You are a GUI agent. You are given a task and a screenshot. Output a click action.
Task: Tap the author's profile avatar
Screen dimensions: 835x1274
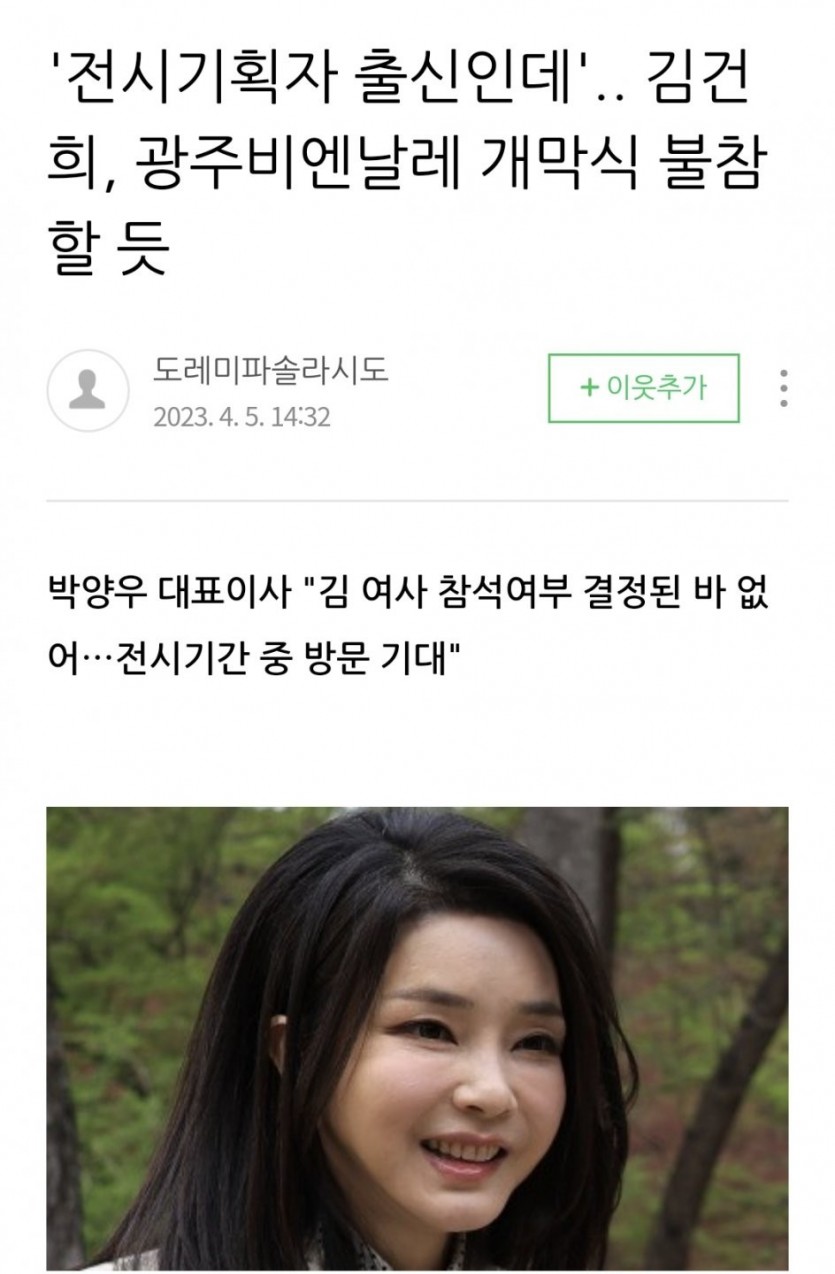87,389
